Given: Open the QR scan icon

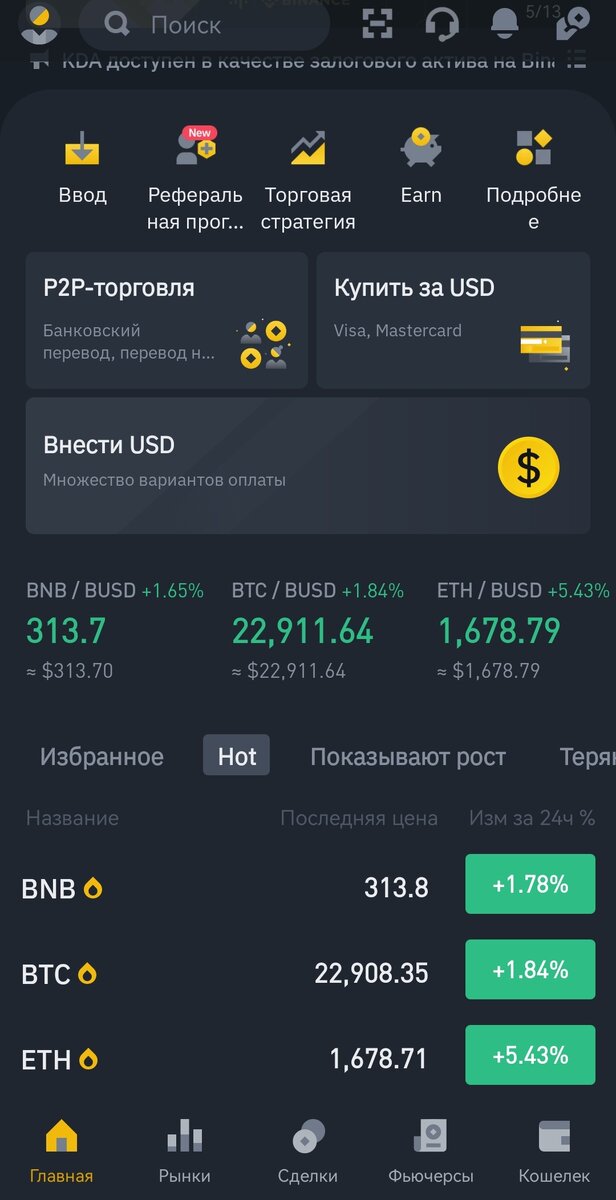Looking at the screenshot, I should point(377,23).
